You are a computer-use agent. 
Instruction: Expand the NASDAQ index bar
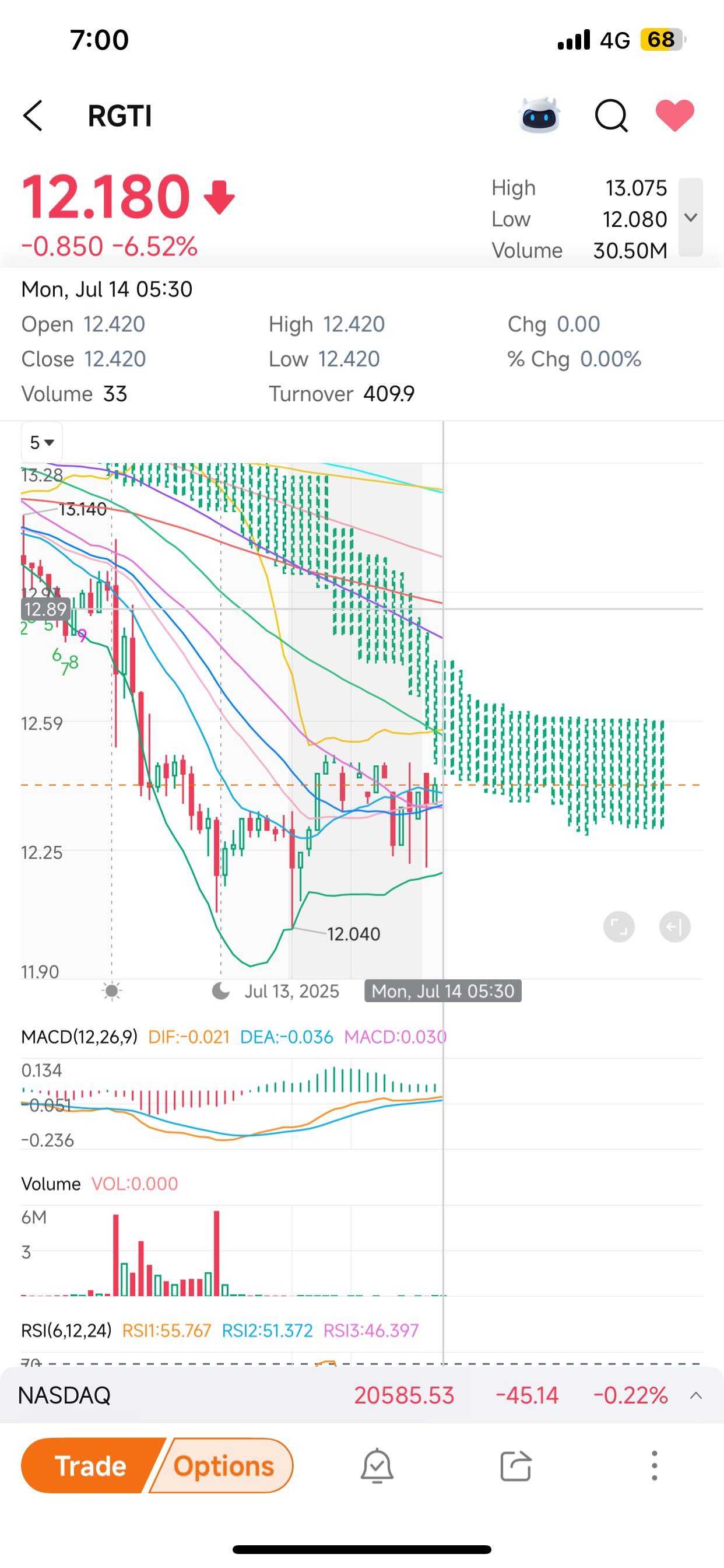click(696, 1395)
